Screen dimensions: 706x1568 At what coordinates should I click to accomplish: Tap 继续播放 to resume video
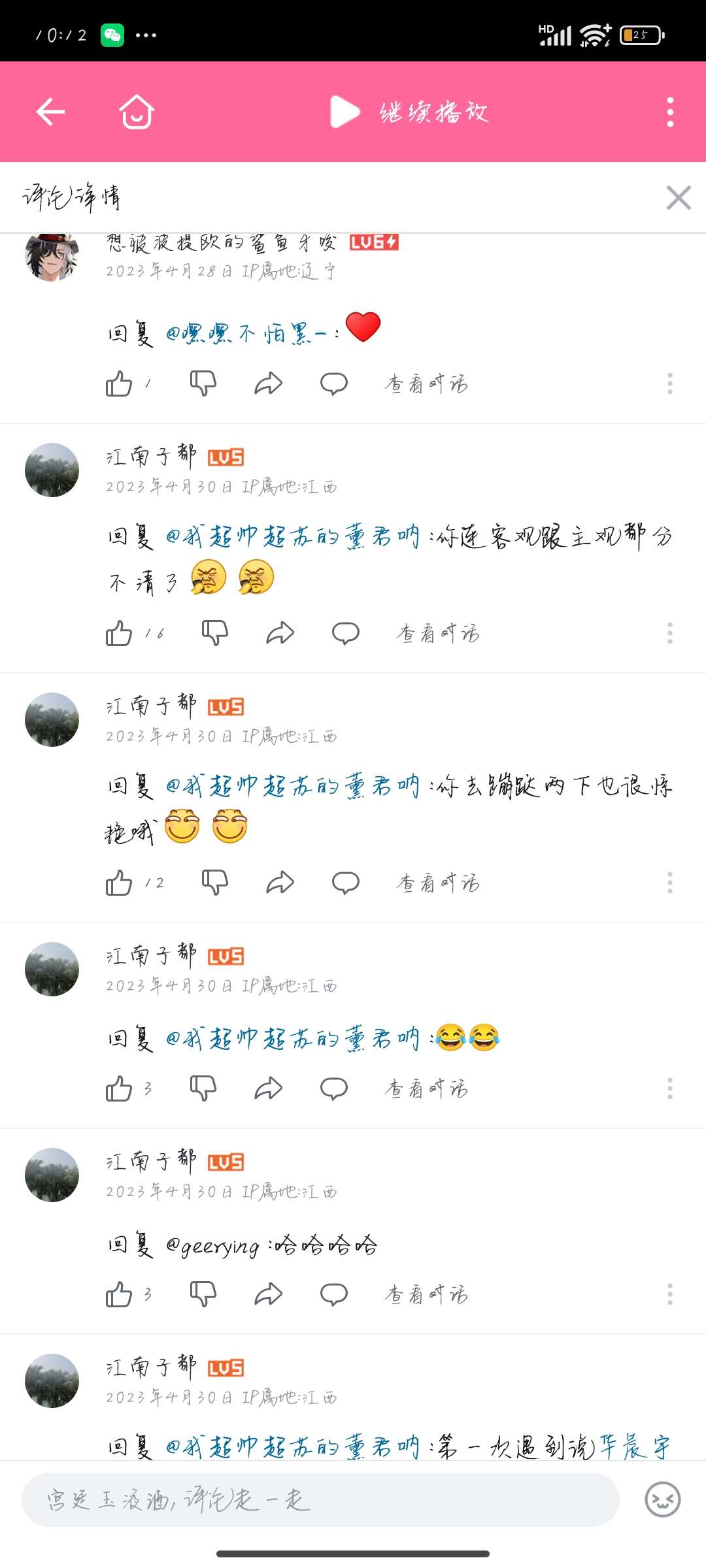(409, 112)
